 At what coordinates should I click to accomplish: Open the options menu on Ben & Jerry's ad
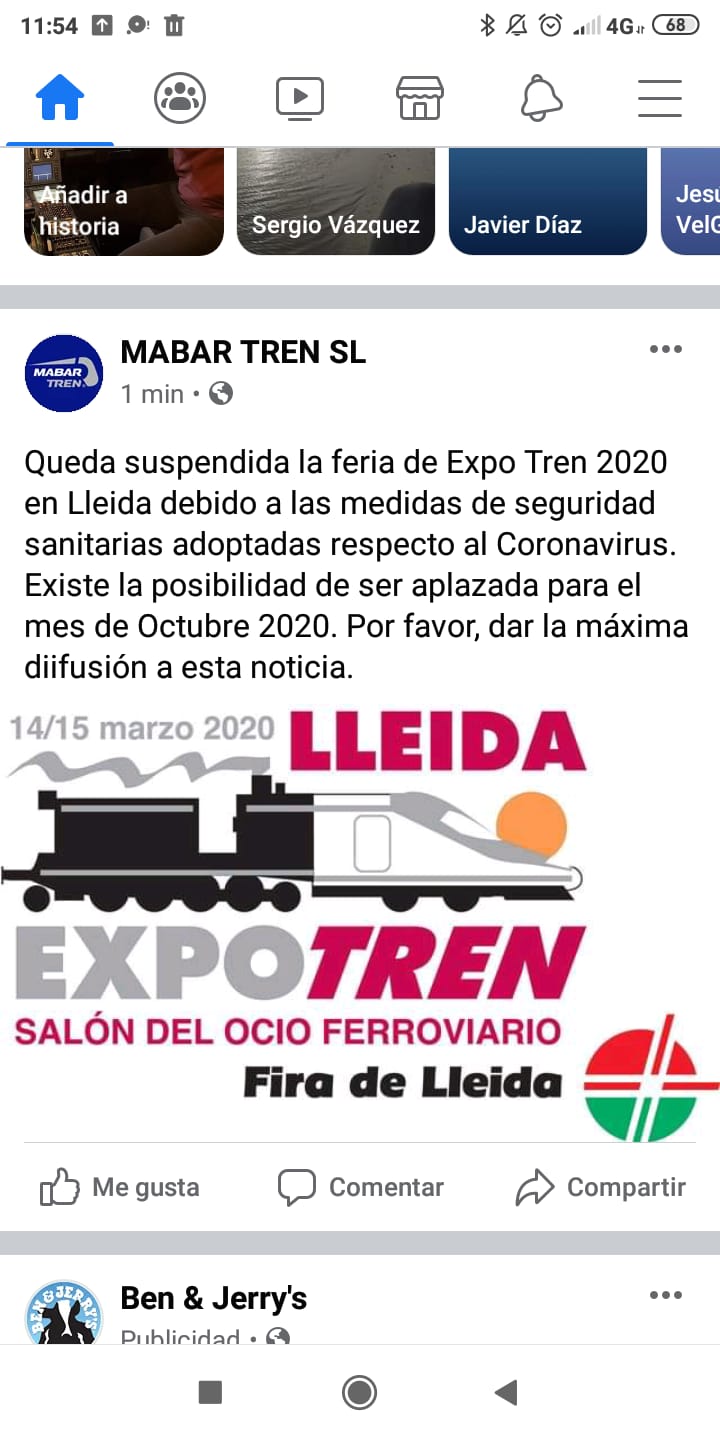click(x=666, y=1295)
